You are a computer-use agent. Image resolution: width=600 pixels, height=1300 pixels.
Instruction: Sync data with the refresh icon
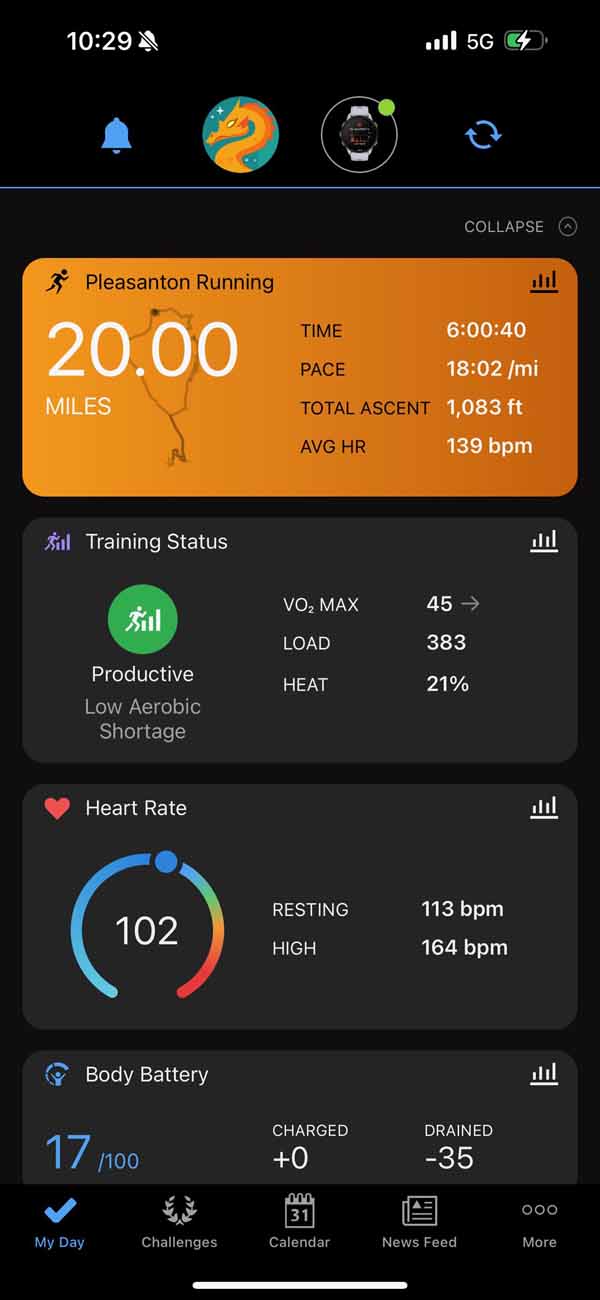[483, 135]
